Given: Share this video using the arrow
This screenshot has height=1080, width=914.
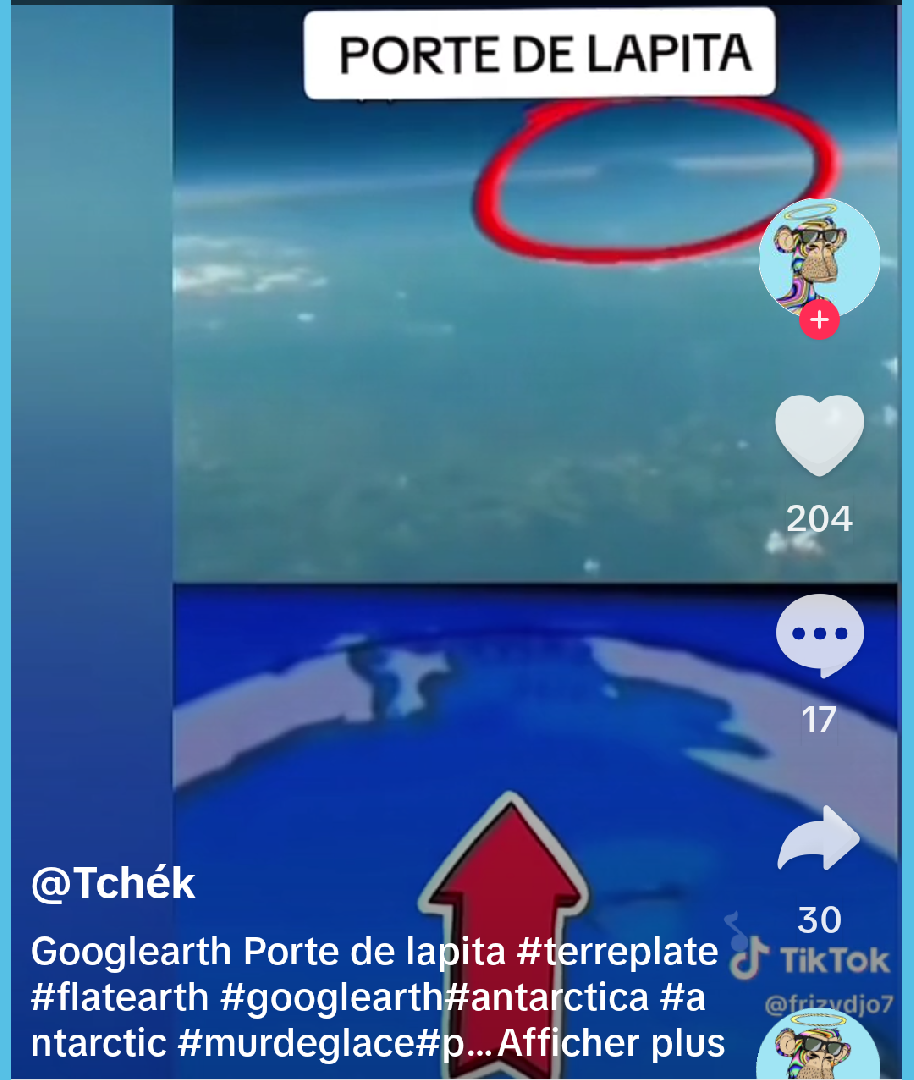Looking at the screenshot, I should (x=819, y=840).
